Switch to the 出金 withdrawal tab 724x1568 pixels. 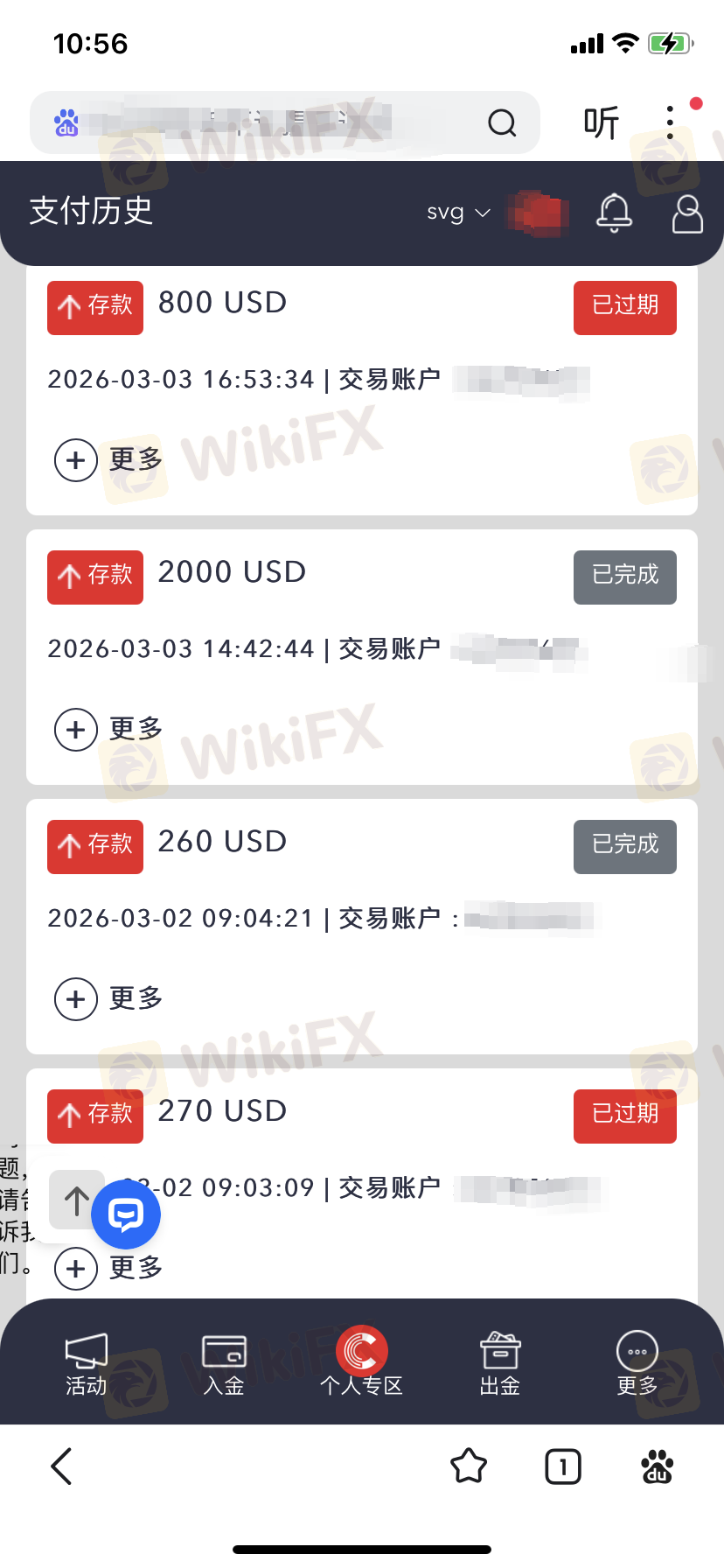click(x=500, y=1363)
